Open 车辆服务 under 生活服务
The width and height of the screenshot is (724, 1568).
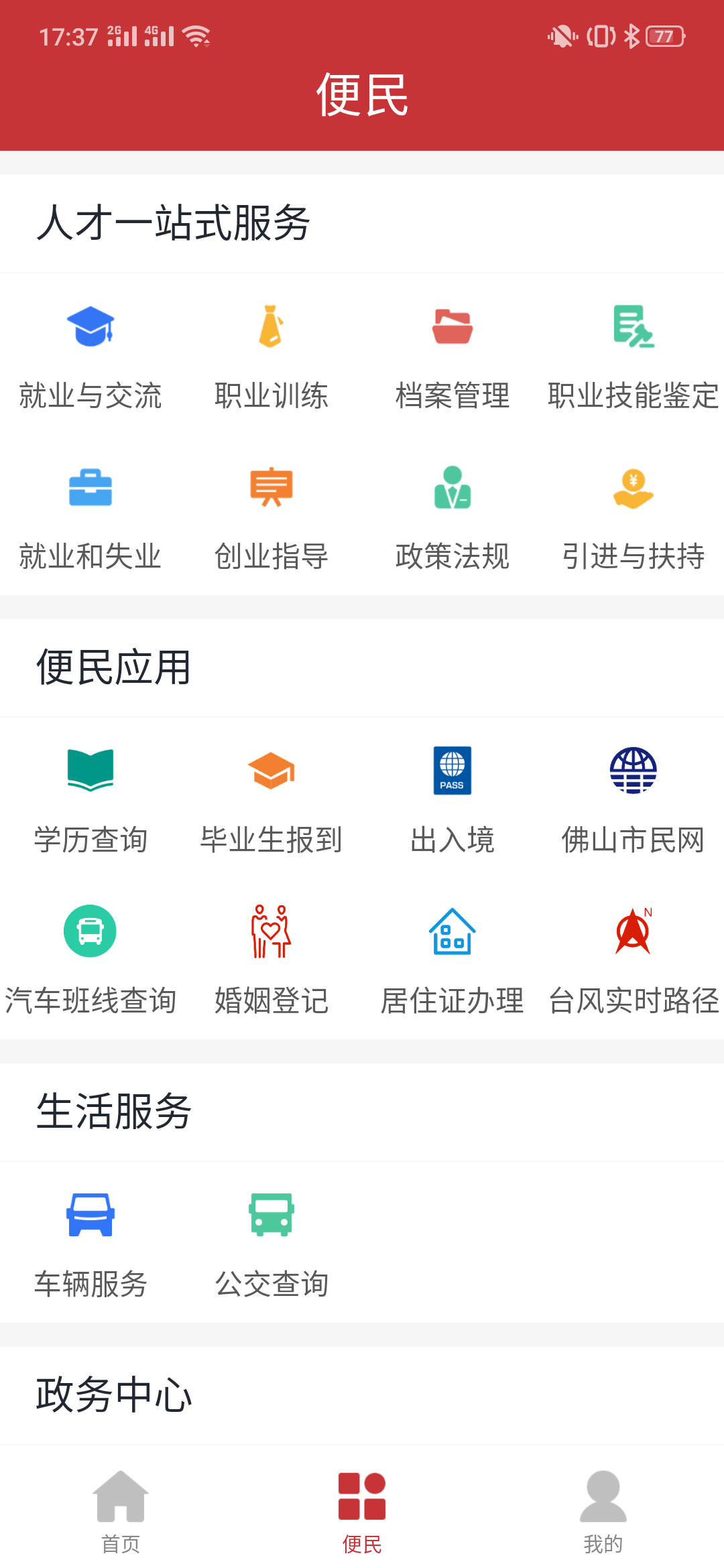point(90,1246)
